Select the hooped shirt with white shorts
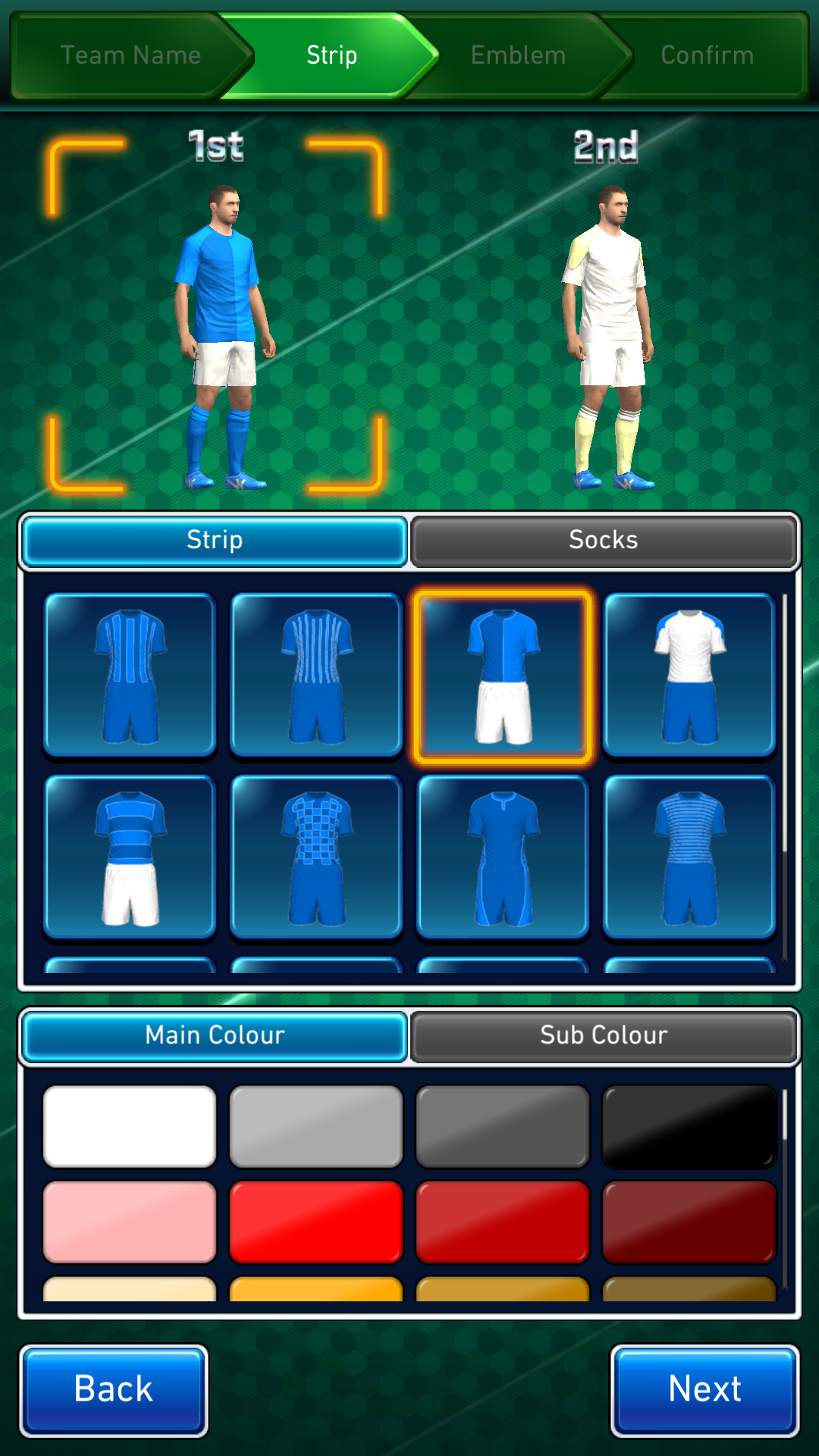Screen dimensions: 819x1456 pos(130,858)
